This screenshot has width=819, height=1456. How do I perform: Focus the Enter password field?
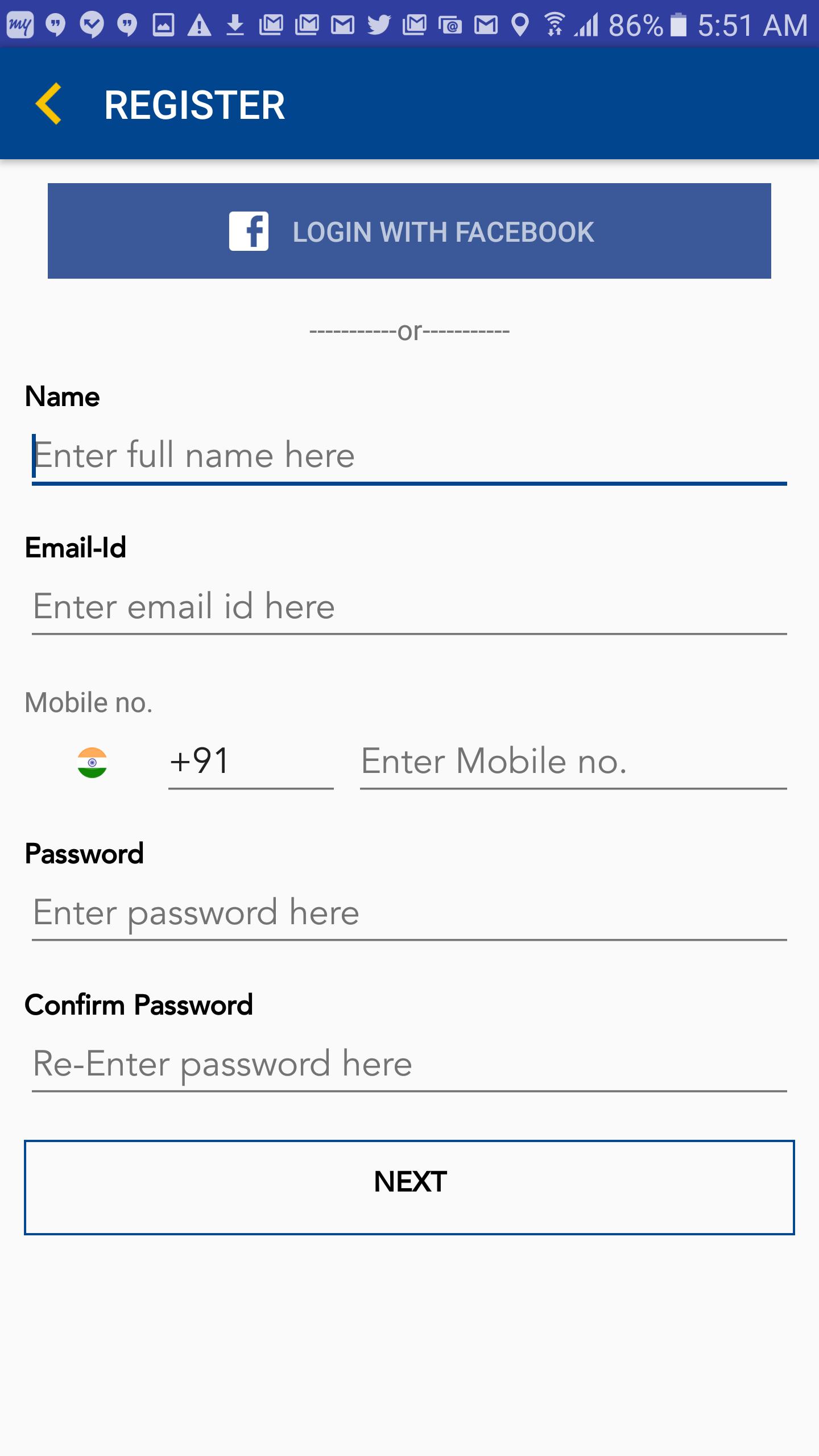(x=409, y=913)
